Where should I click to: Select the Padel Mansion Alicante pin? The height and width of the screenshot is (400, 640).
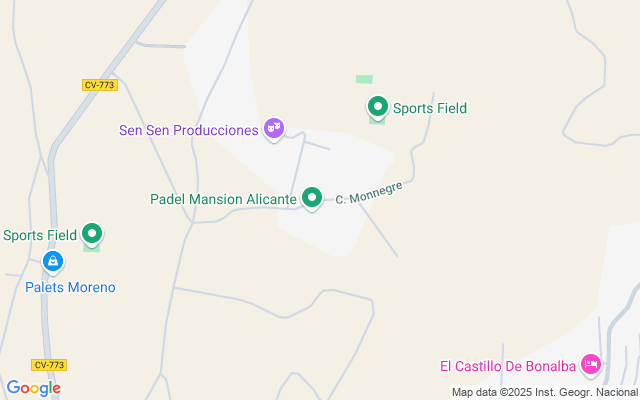coord(312,197)
